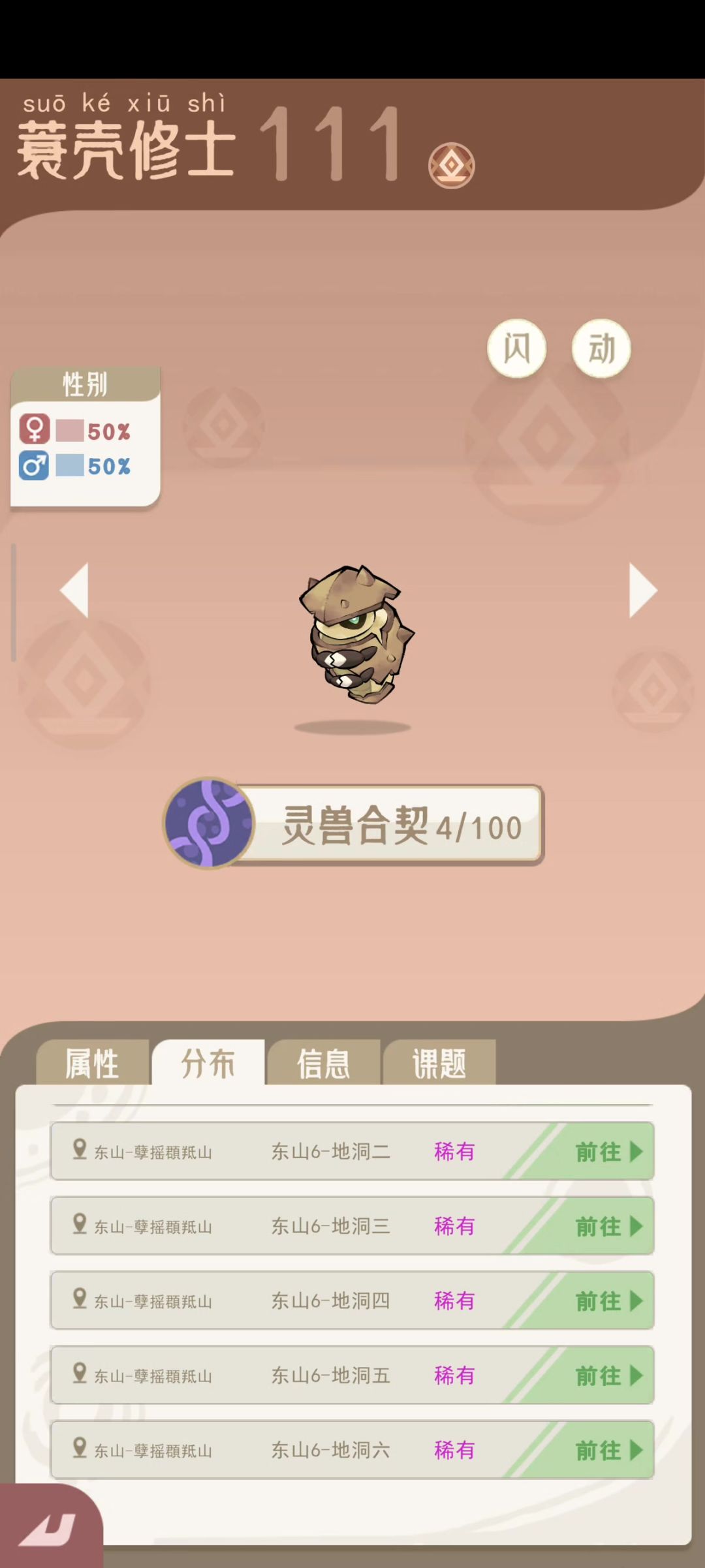Tap 前往 for 东山6-地洞三
Screen dimensions: 705x1568
coord(607,1226)
